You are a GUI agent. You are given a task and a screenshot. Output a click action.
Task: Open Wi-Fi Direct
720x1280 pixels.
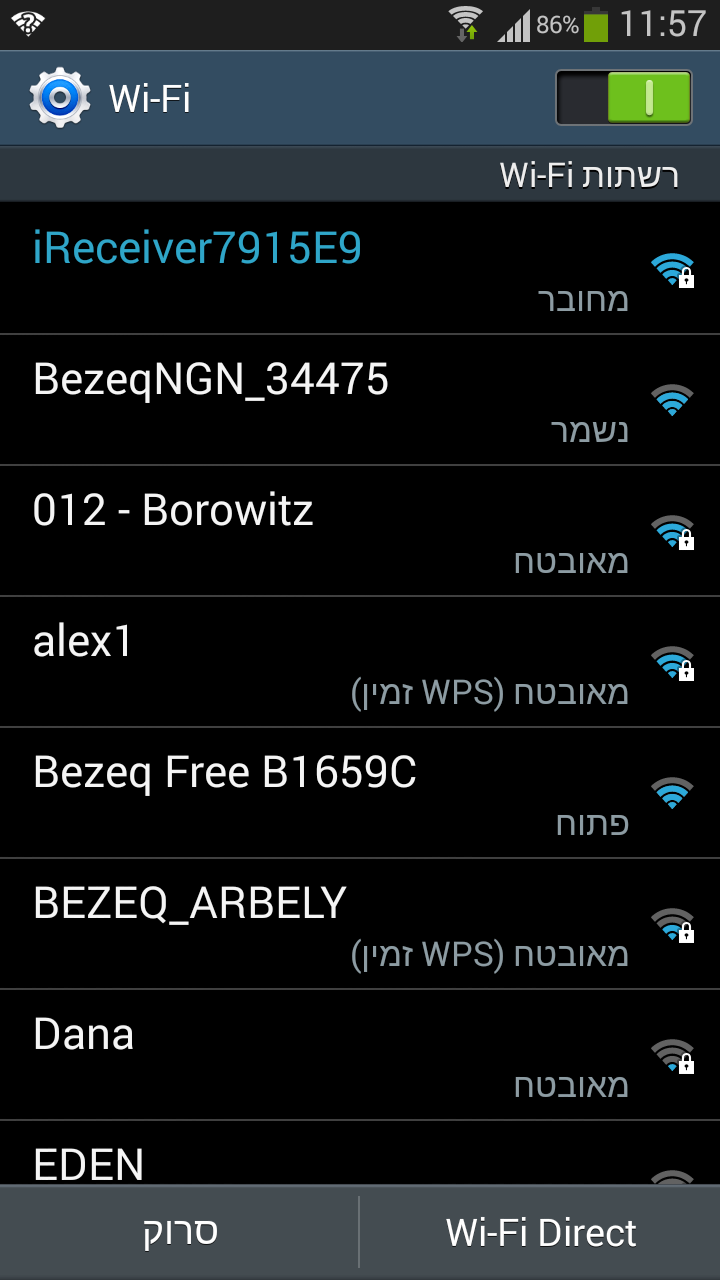(540, 1233)
